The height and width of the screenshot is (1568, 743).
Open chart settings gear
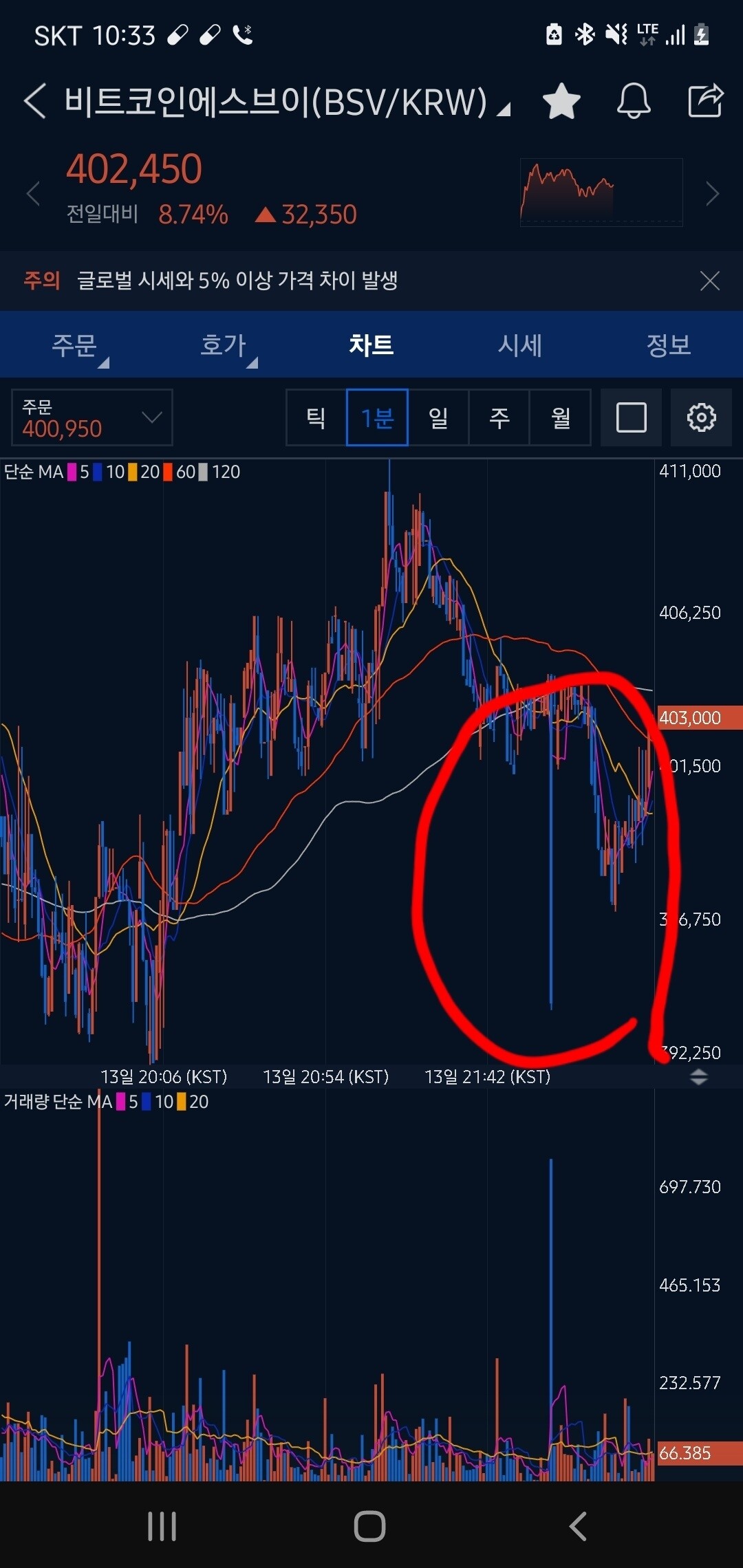coord(701,417)
